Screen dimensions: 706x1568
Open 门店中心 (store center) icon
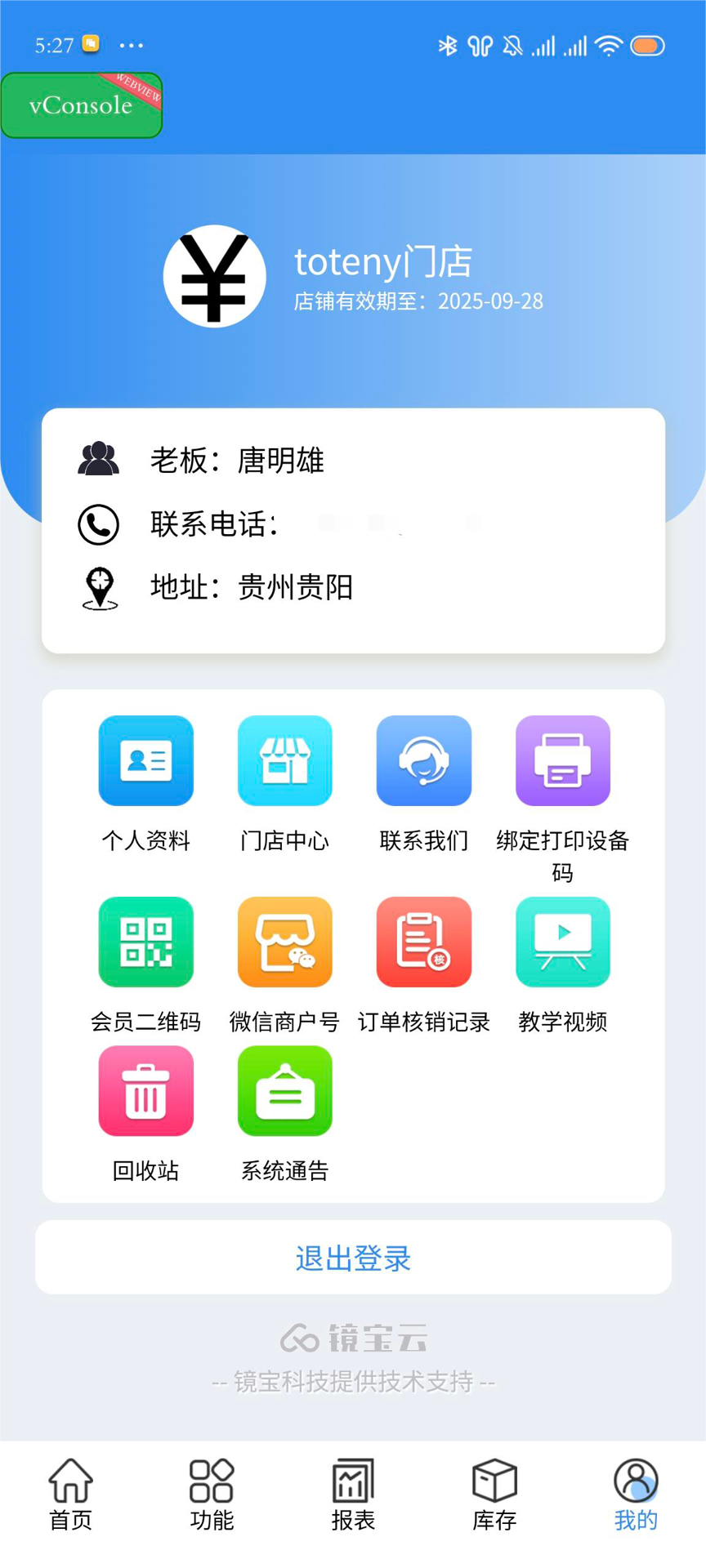(x=284, y=761)
